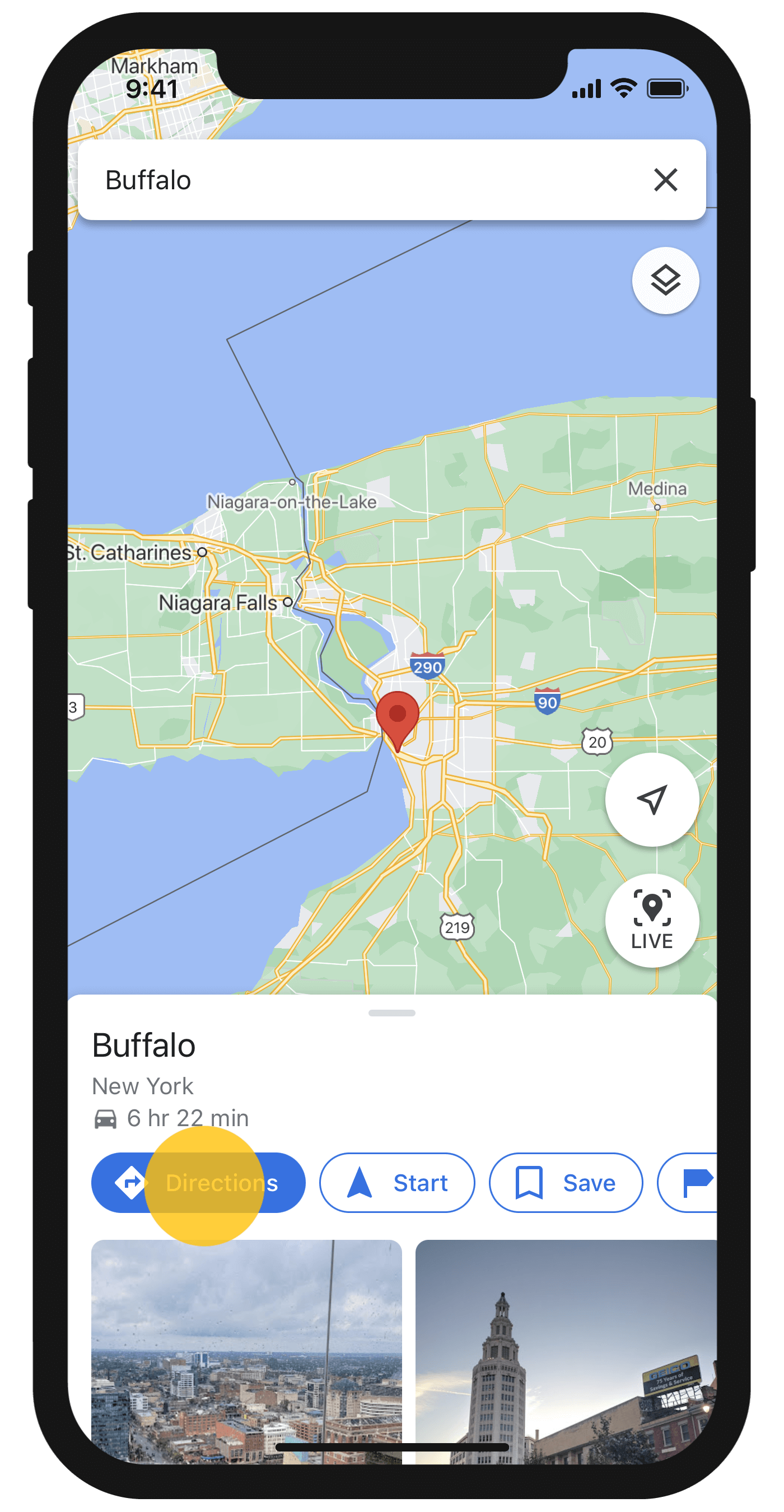The image size is (784, 1512).
Task: Tap the sheet's drag handle
Action: (391, 1013)
